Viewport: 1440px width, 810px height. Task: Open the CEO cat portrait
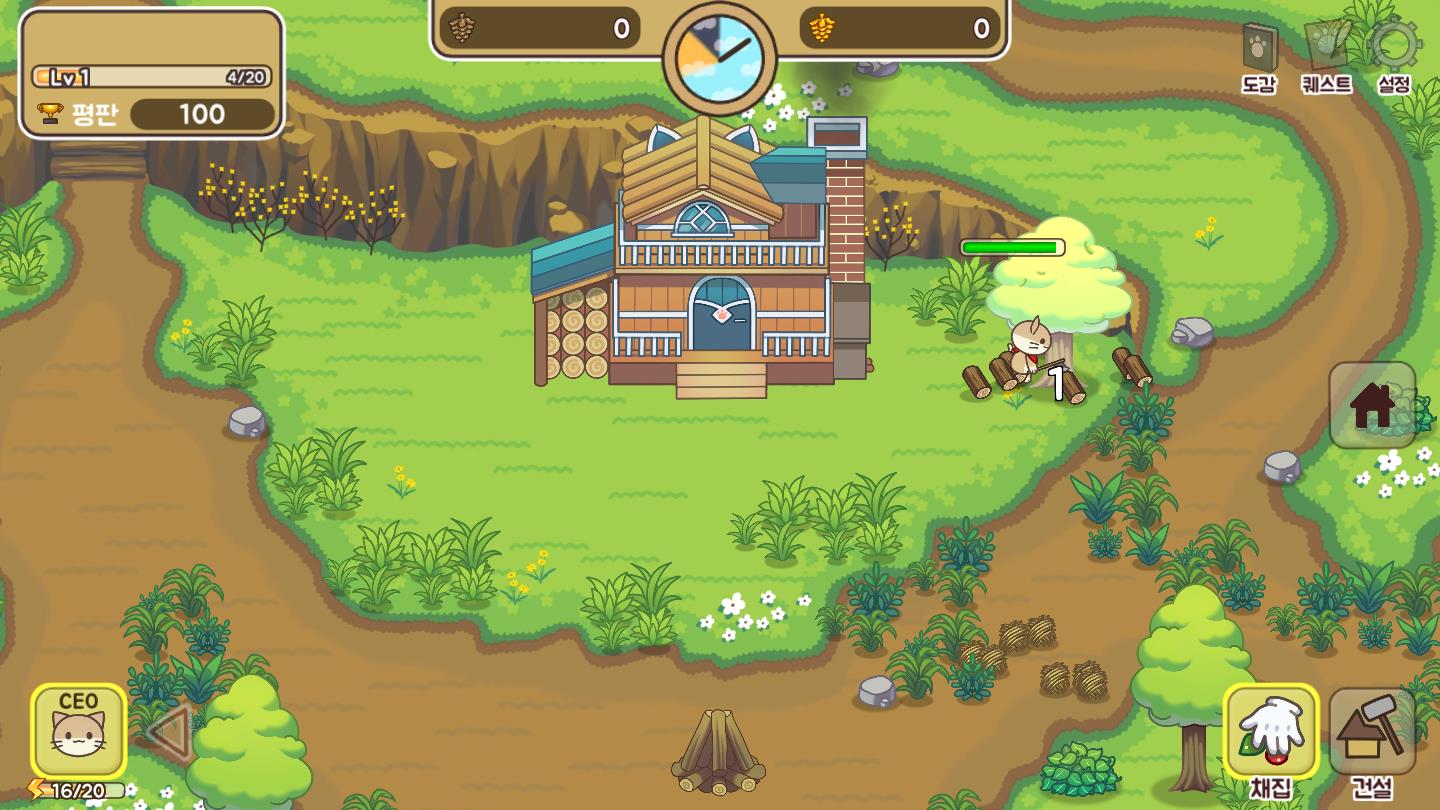[79, 731]
